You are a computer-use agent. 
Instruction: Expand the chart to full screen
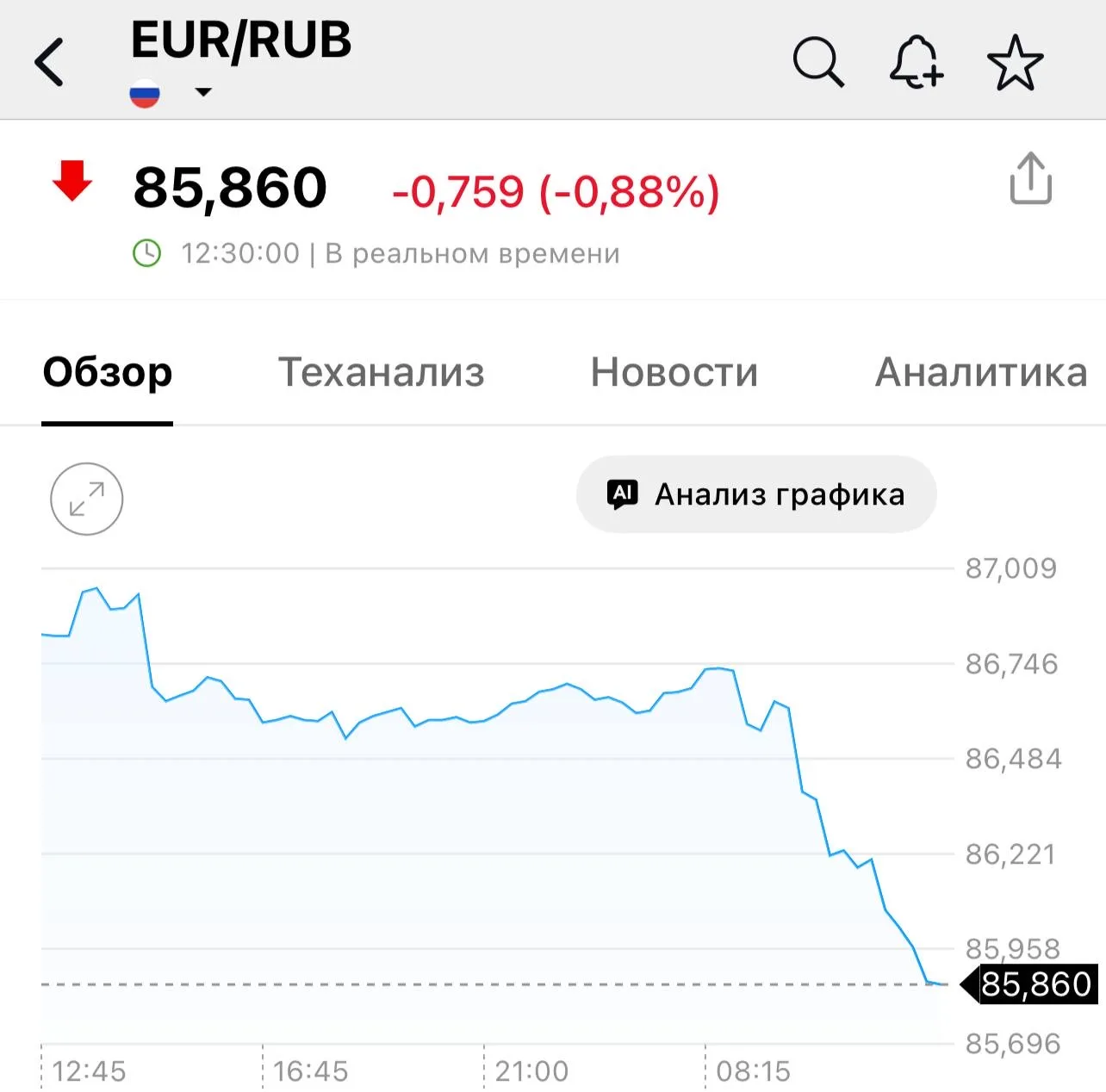click(x=87, y=499)
